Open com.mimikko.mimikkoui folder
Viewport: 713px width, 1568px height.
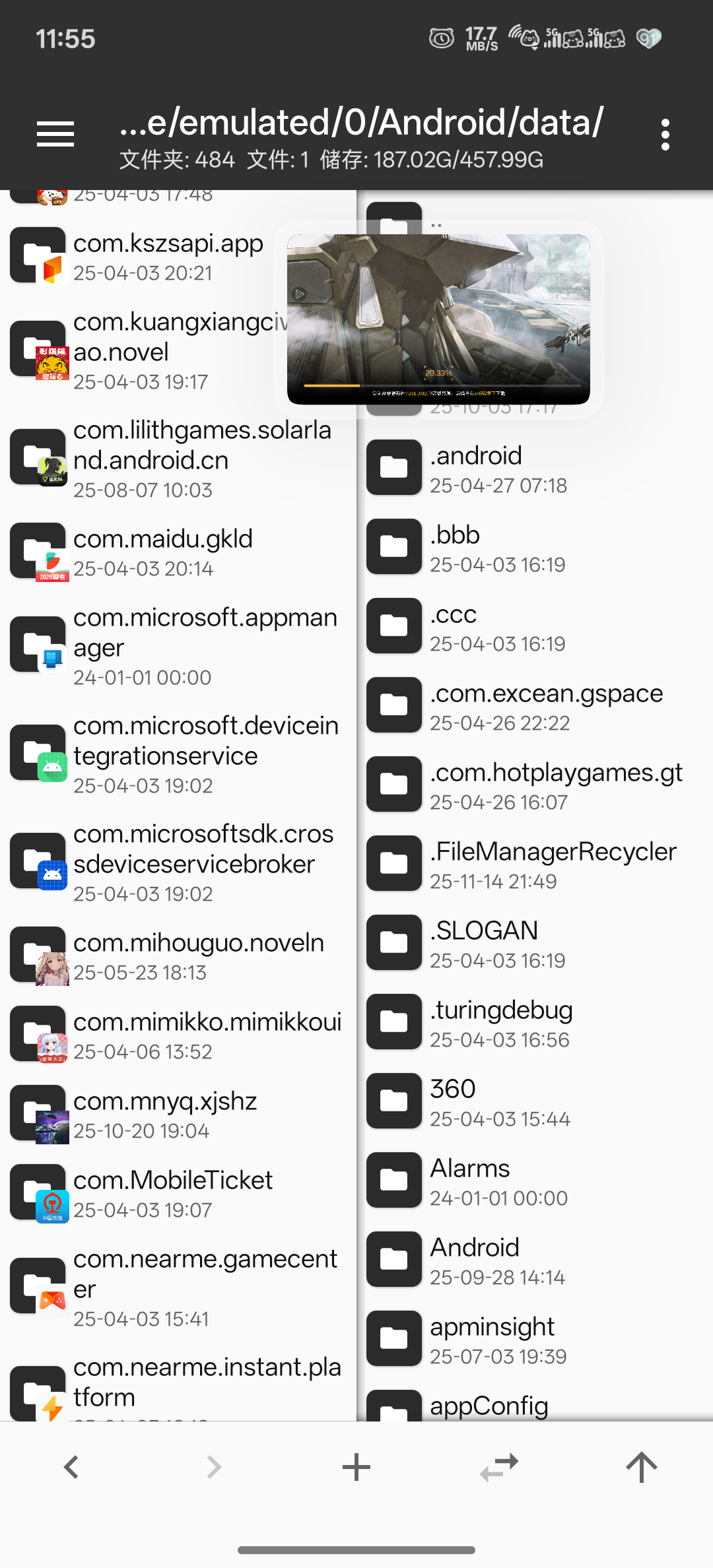198,1035
